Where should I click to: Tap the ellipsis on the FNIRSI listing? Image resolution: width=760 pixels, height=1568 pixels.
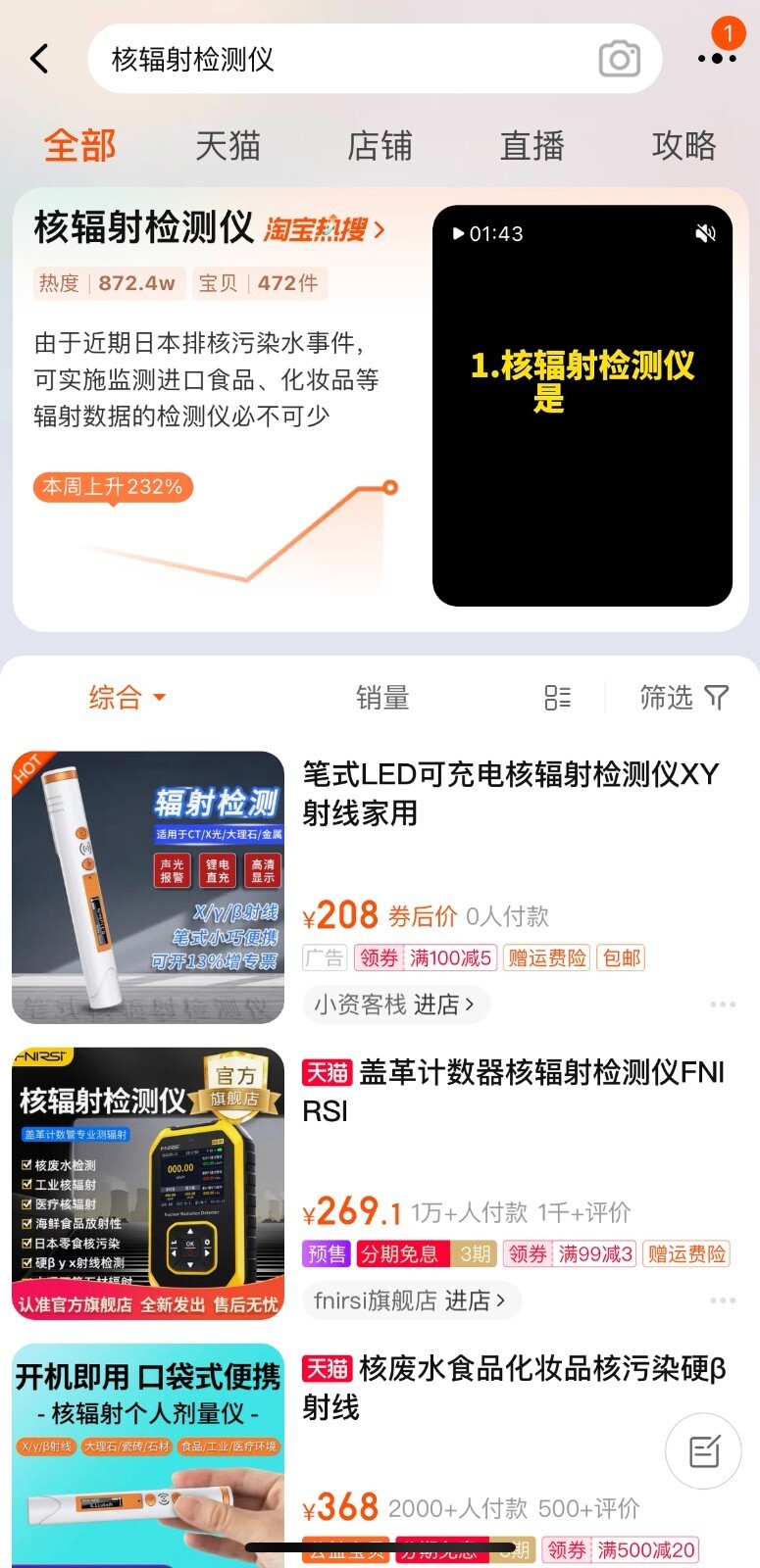point(723,1299)
